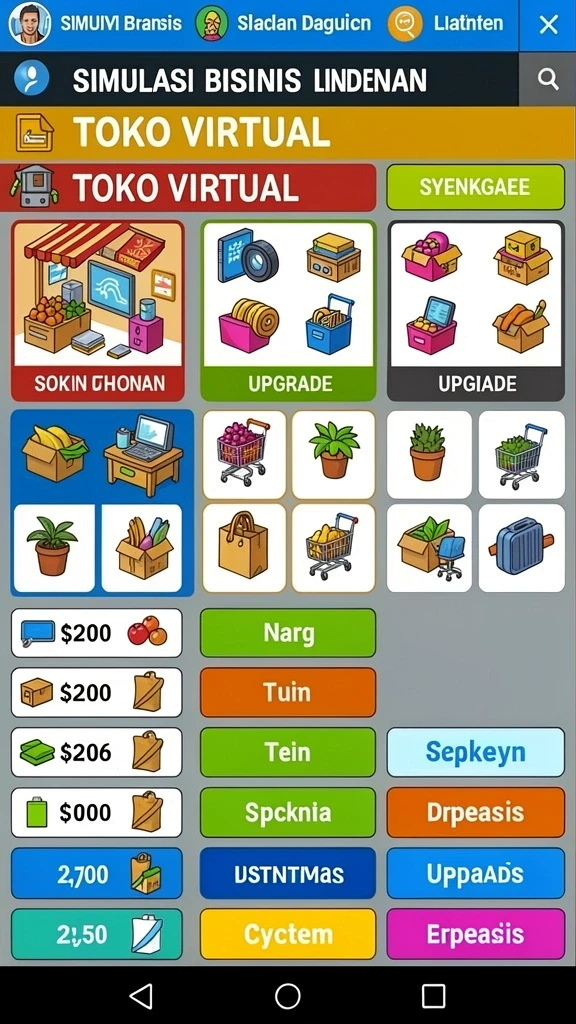Tap the green Narg button
Image resolution: width=576 pixels, height=1024 pixels.
[288, 632]
